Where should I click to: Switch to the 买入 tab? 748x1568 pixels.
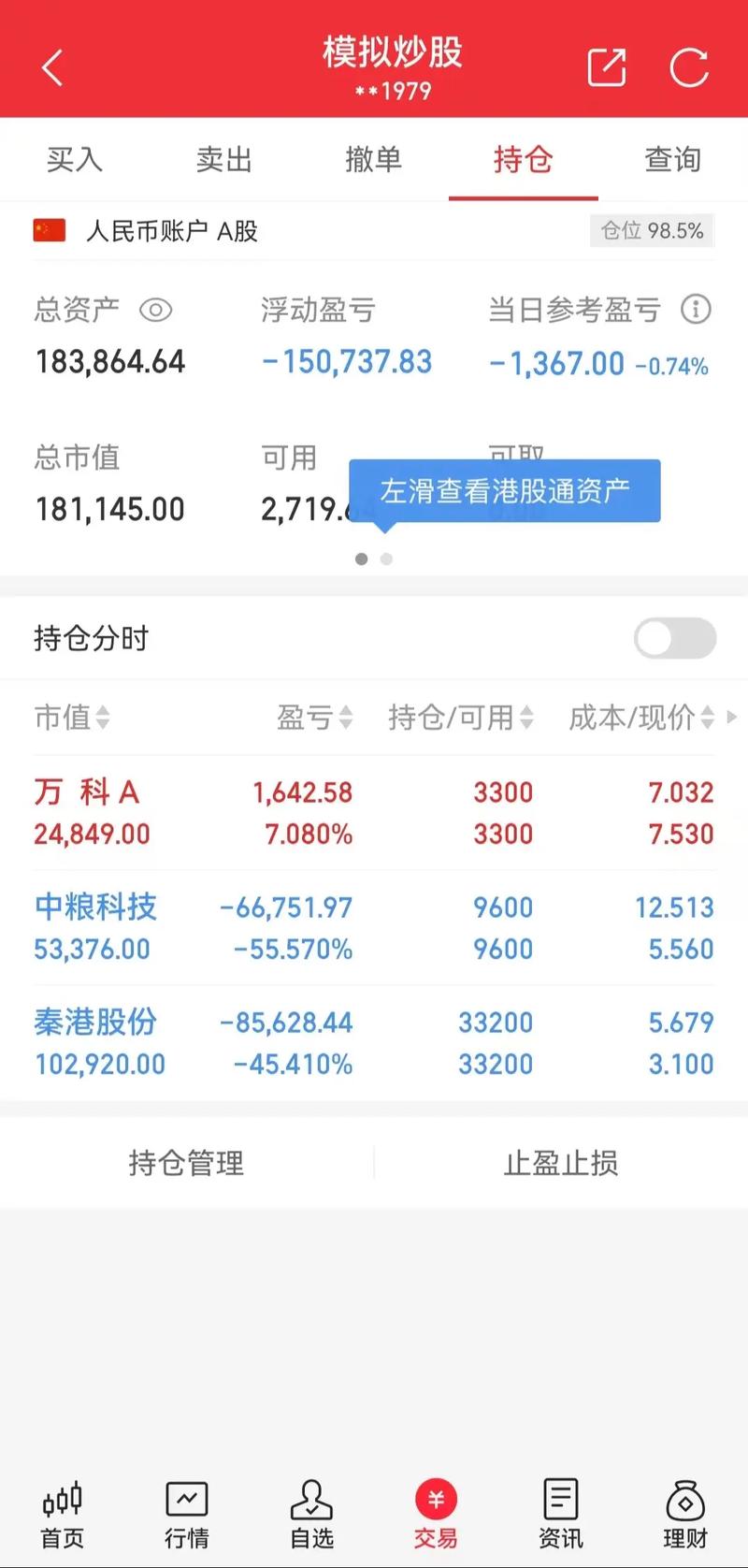pyautogui.click(x=75, y=160)
